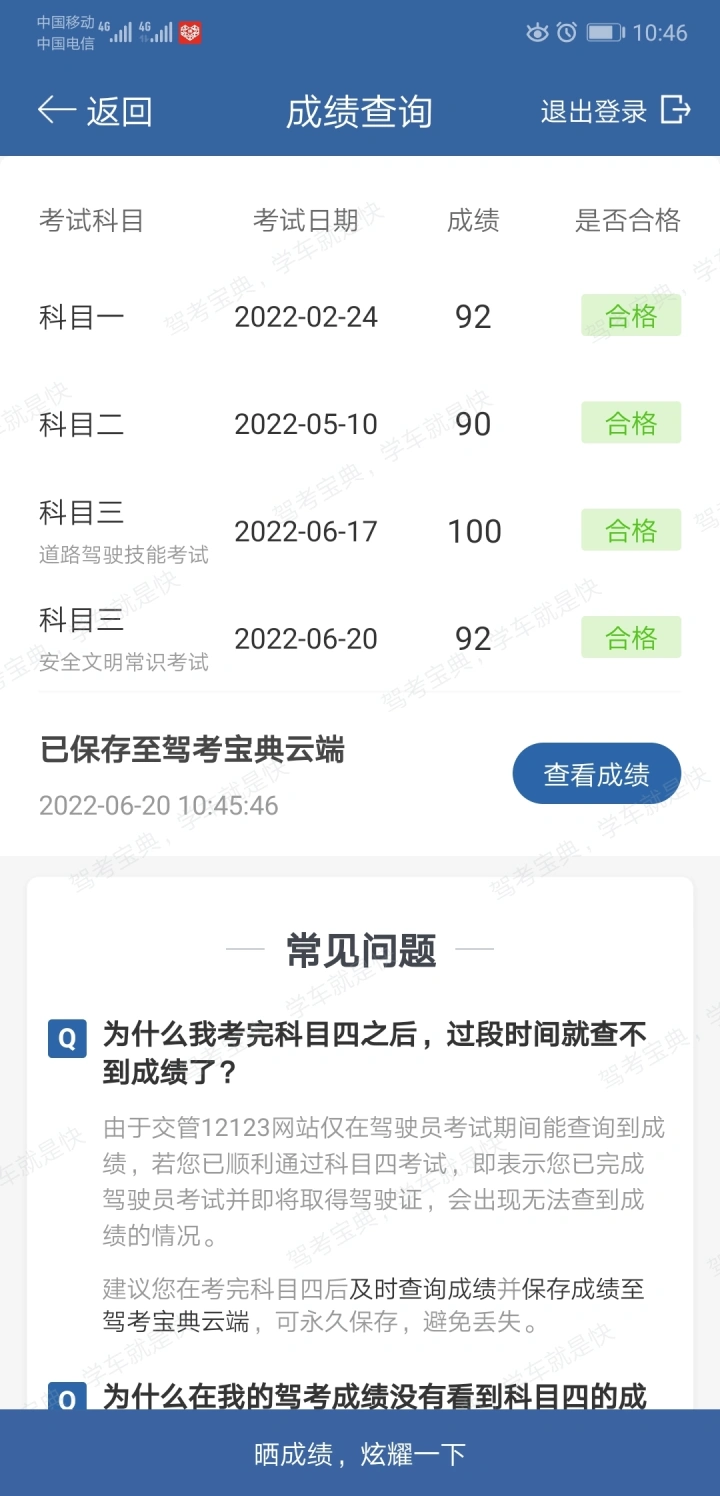This screenshot has width=720, height=1496.
Task: Open the 查看成绩 button
Action: point(597,774)
